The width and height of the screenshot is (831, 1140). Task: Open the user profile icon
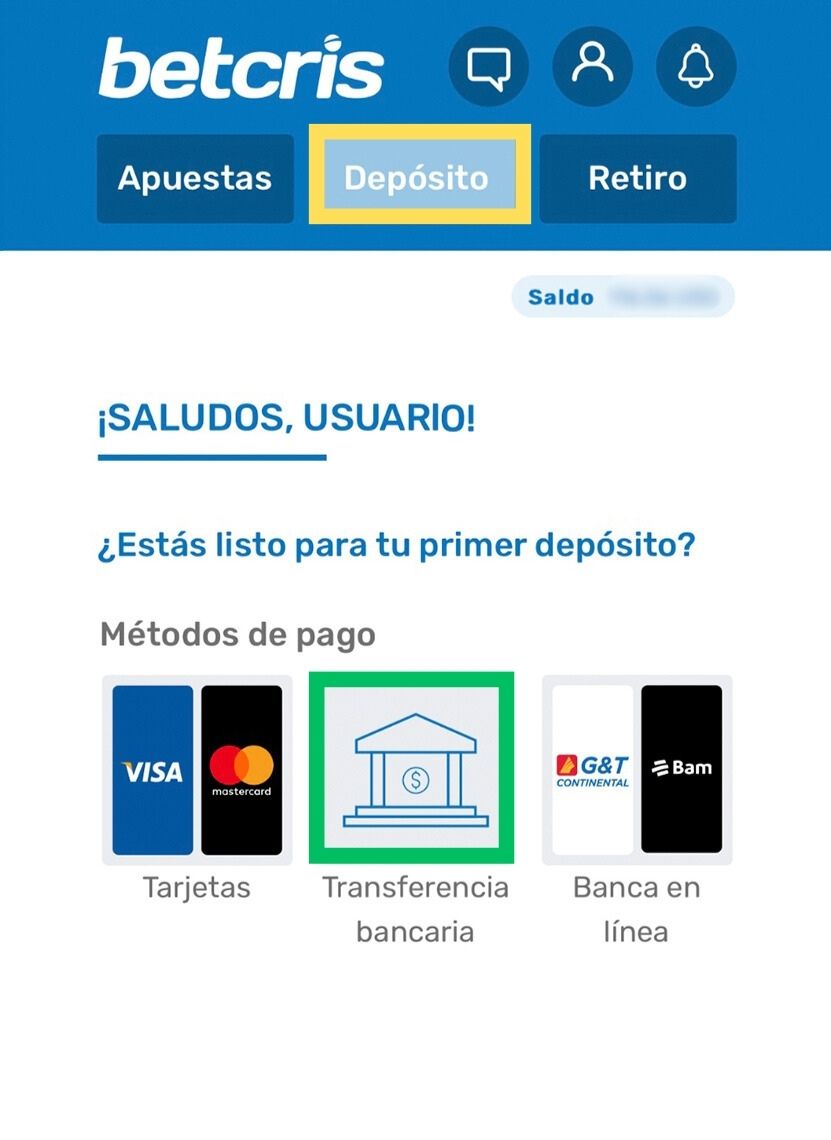pyautogui.click(x=592, y=67)
